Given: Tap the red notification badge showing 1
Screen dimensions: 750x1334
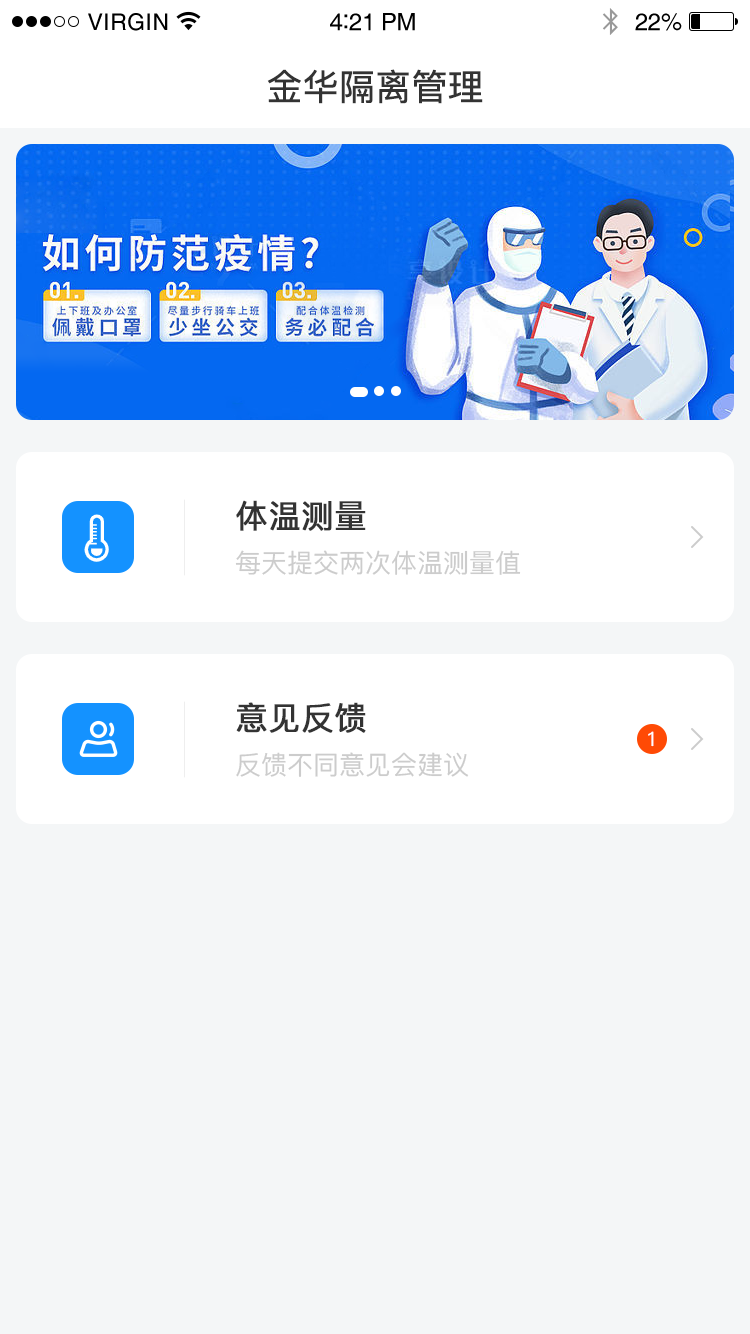Looking at the screenshot, I should (x=651, y=738).
